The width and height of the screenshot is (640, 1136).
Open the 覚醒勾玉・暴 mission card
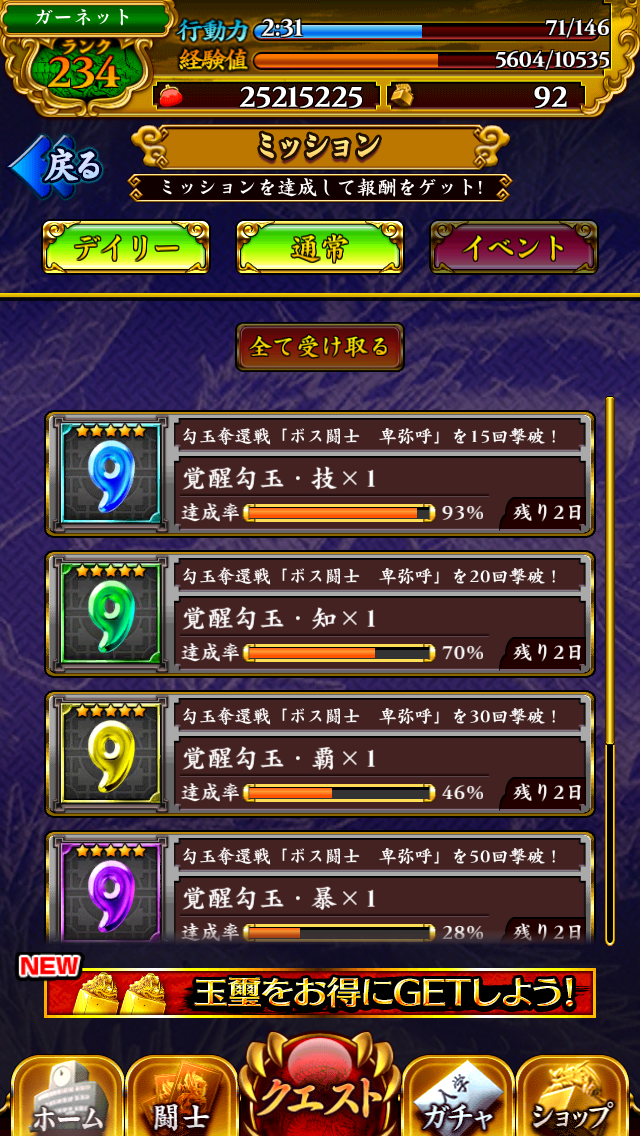(320, 890)
